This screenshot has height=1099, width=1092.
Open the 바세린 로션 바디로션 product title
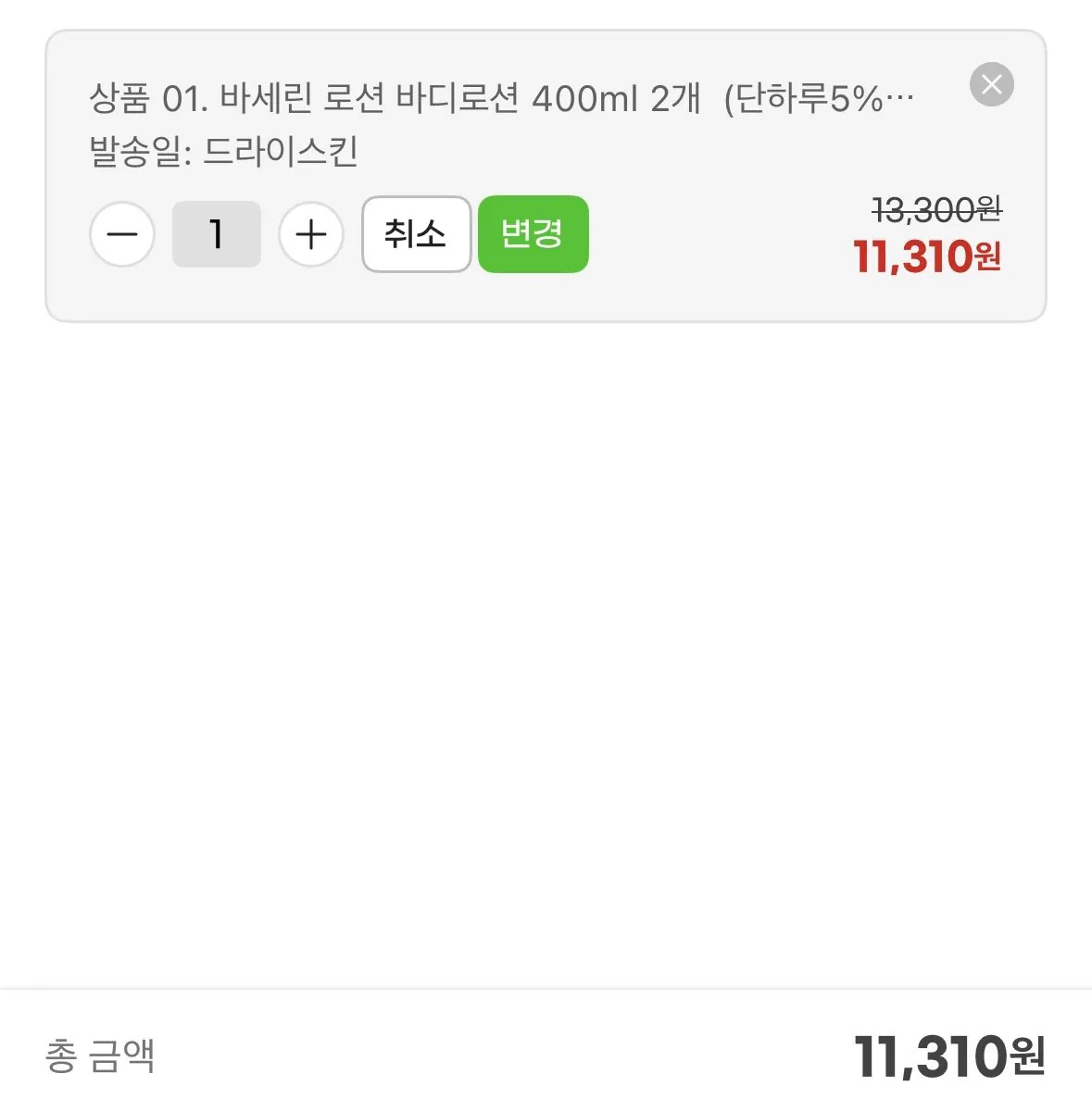coord(370,97)
